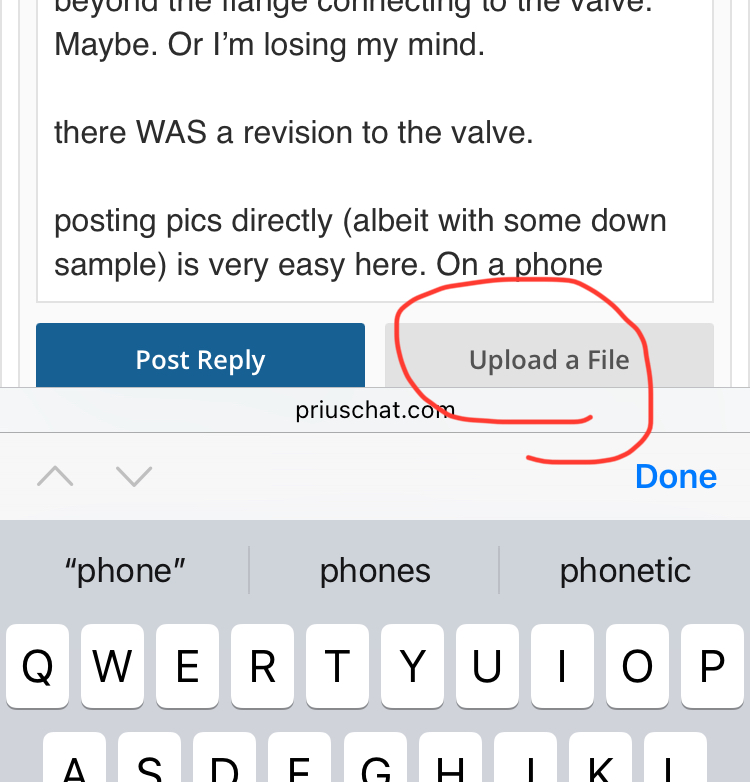Jump to previous field with up arrow
Screen dimensions: 750x782
(55, 476)
